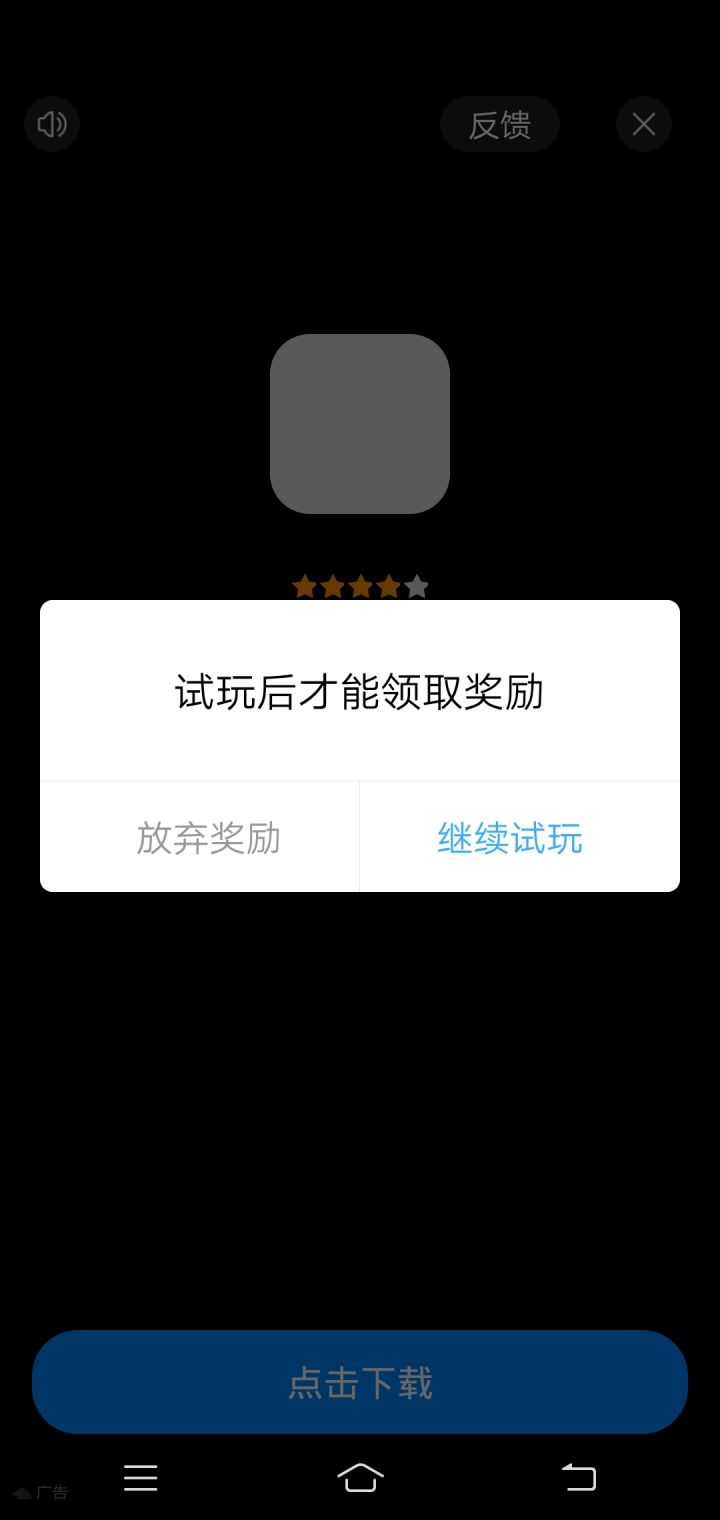Open the 反馈 feedback panel

click(x=499, y=124)
